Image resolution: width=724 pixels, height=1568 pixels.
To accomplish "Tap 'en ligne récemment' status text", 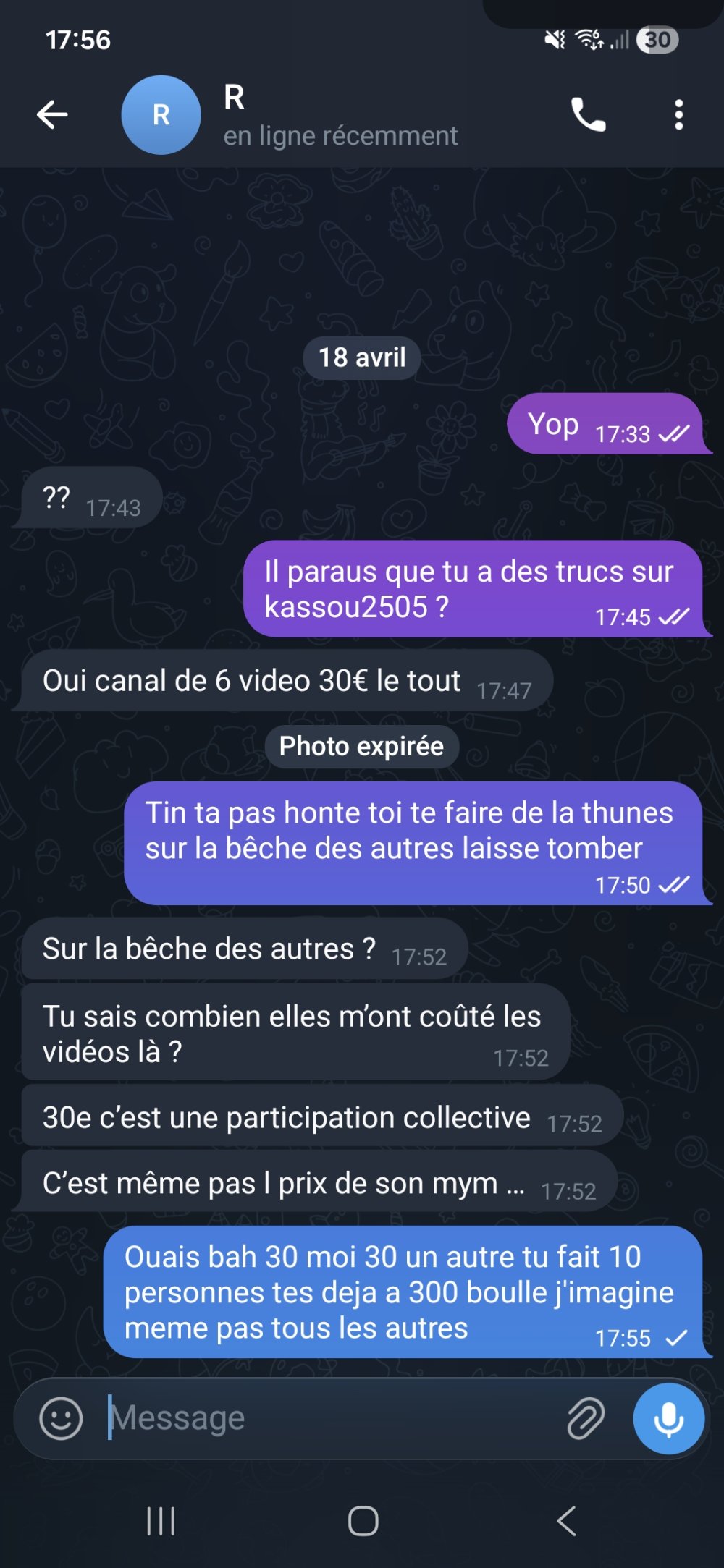I will click(340, 136).
